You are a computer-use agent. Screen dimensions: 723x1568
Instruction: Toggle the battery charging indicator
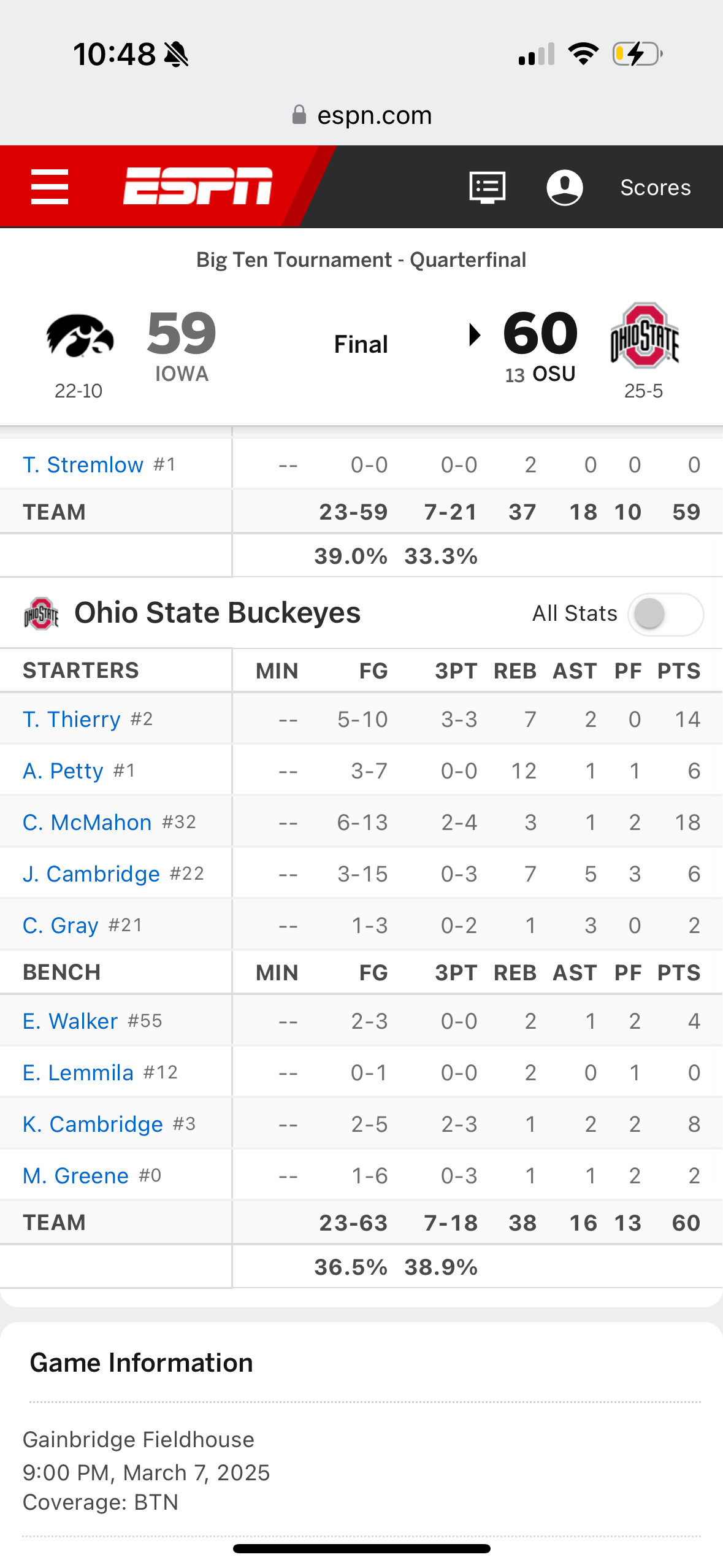coord(637,53)
